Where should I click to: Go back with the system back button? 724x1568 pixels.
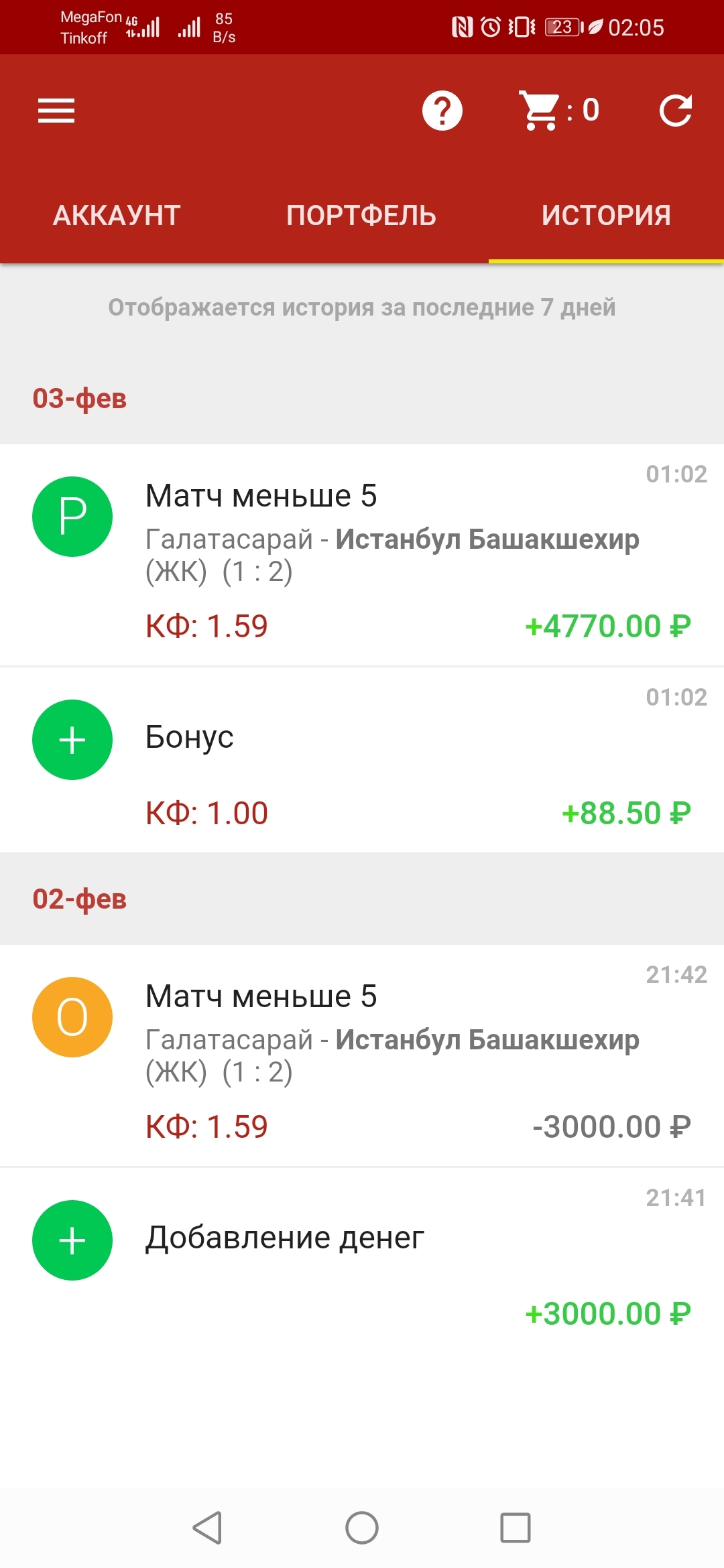[207, 1528]
